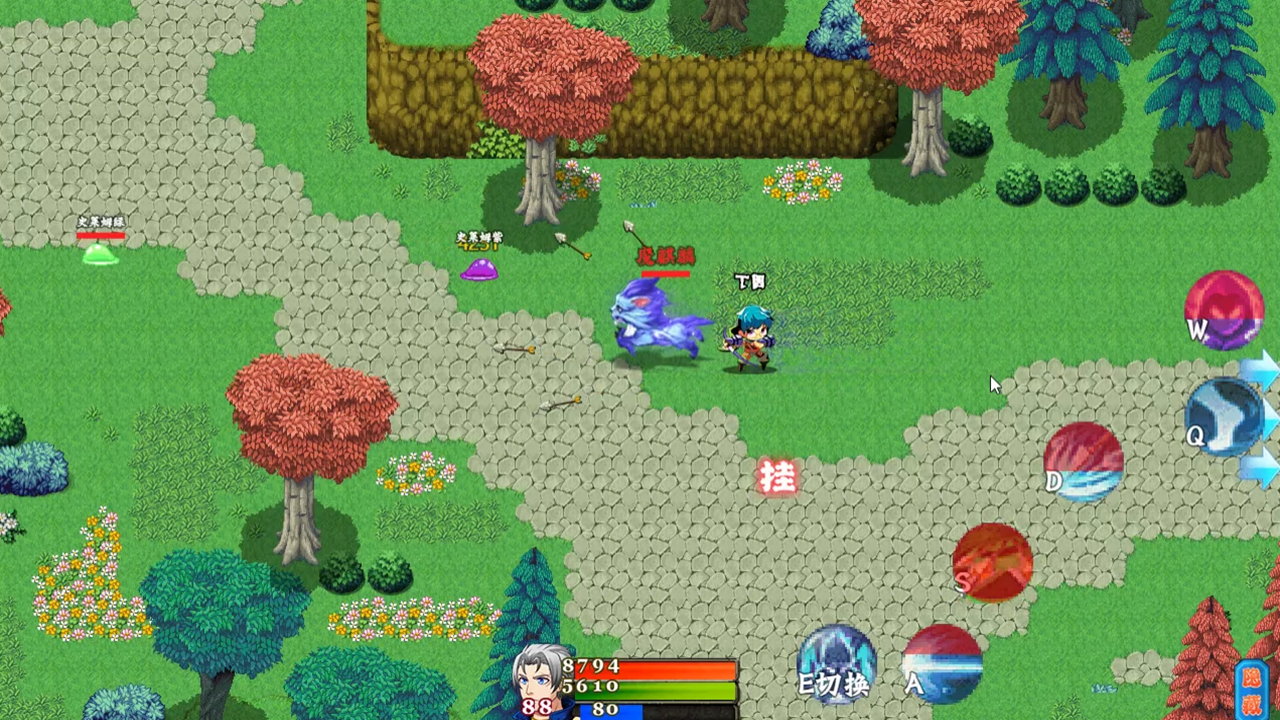This screenshot has width=1280, height=720.
Task: Use the Q dash skill
Action: [x=1224, y=418]
